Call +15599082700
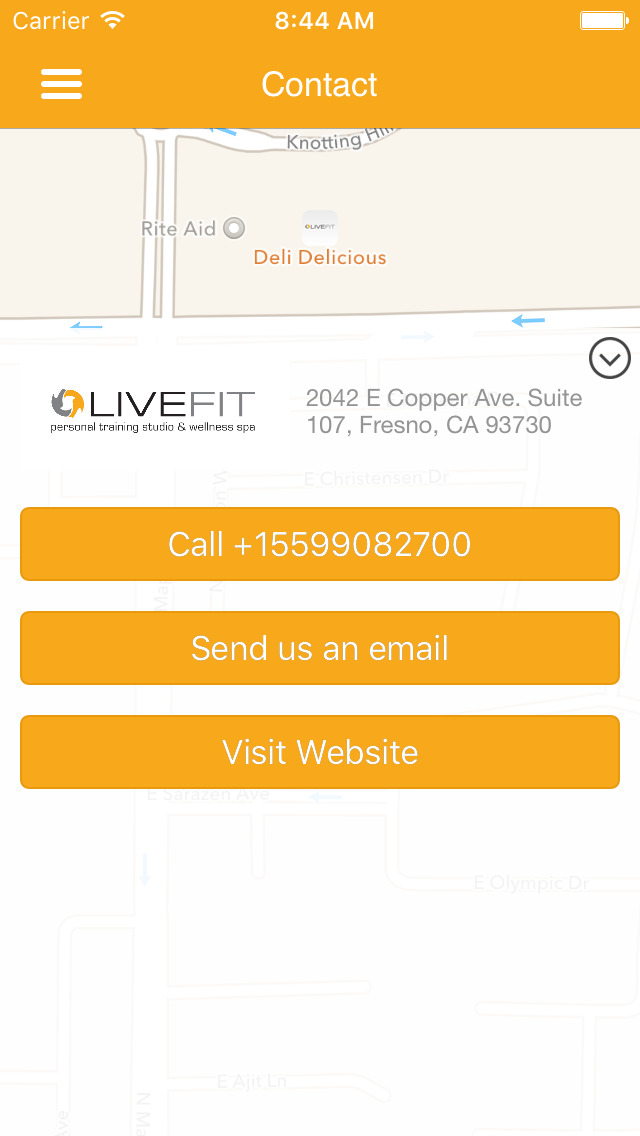Image resolution: width=640 pixels, height=1136 pixels. pyautogui.click(x=320, y=544)
